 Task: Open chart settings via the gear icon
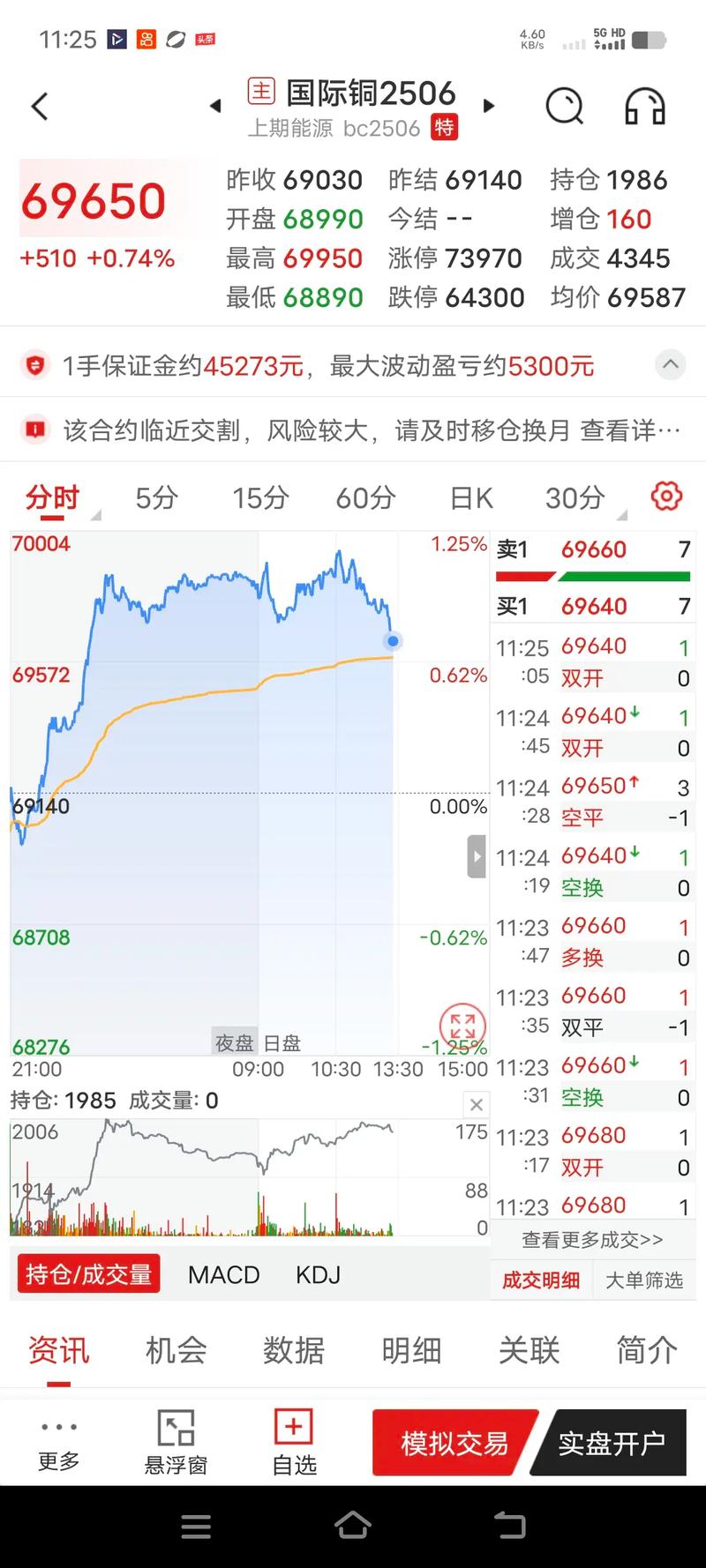click(x=666, y=497)
